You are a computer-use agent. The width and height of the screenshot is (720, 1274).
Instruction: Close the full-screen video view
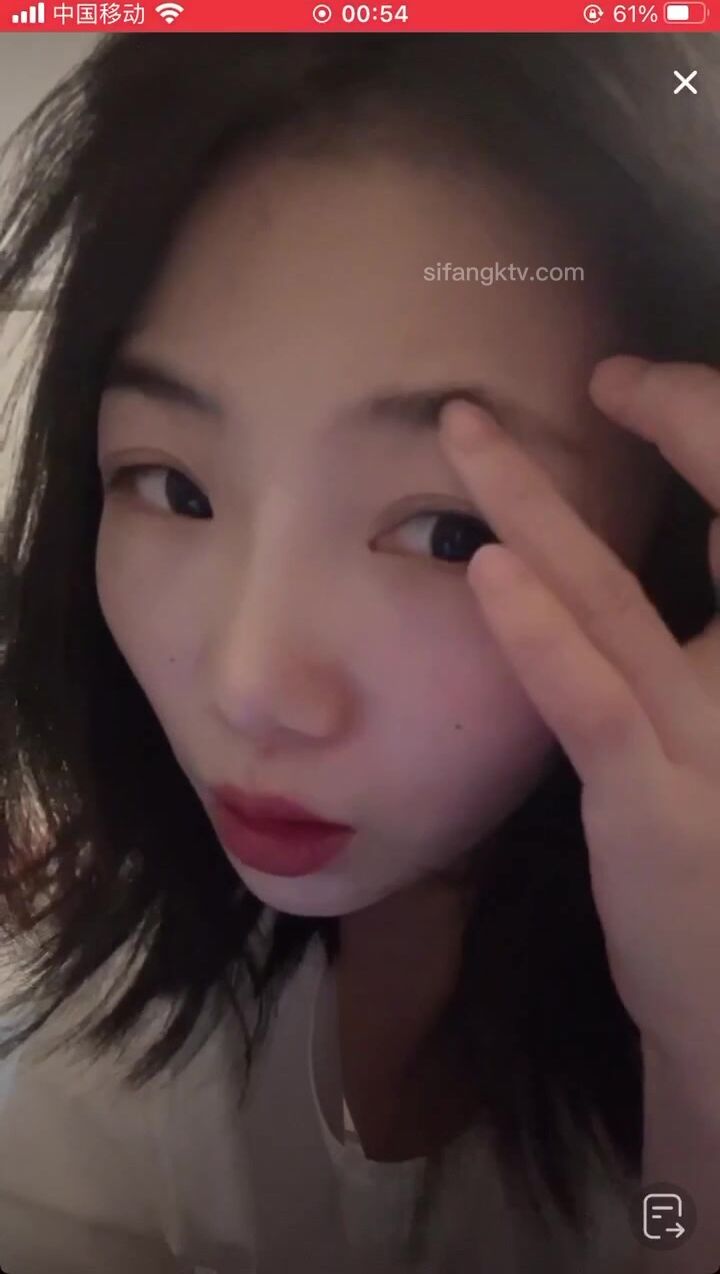pyautogui.click(x=685, y=83)
